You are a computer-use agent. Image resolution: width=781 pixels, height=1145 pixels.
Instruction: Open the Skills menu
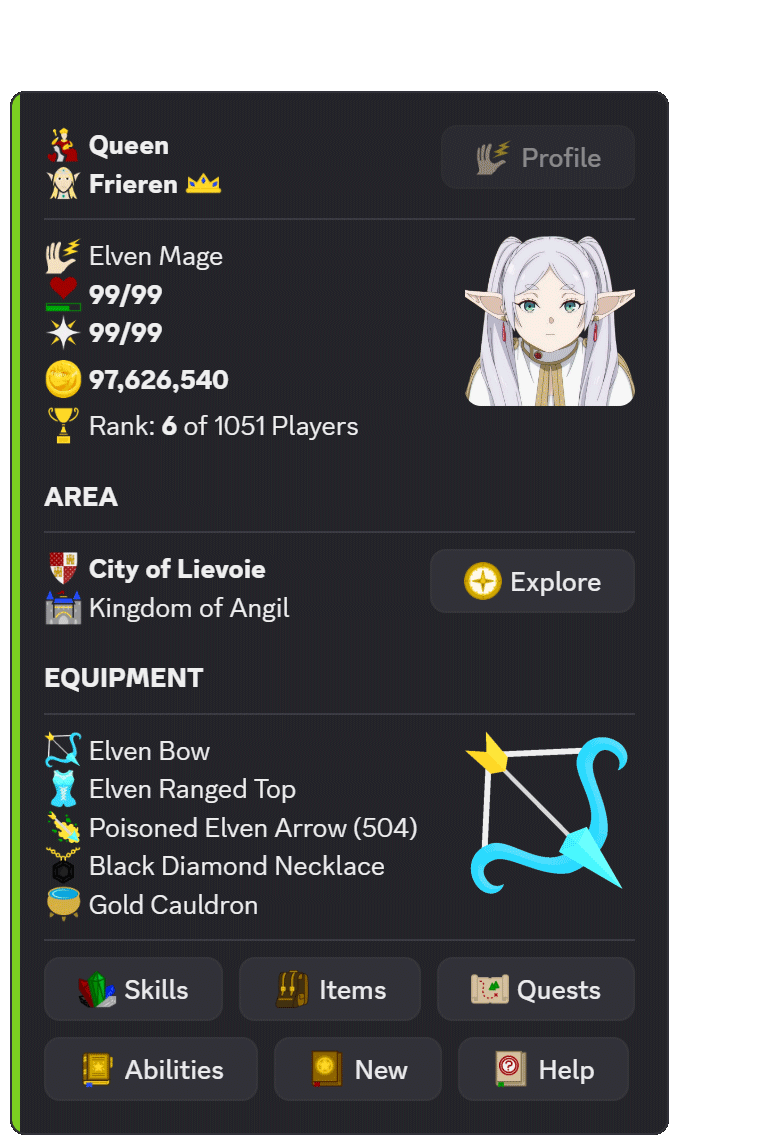[x=133, y=989]
